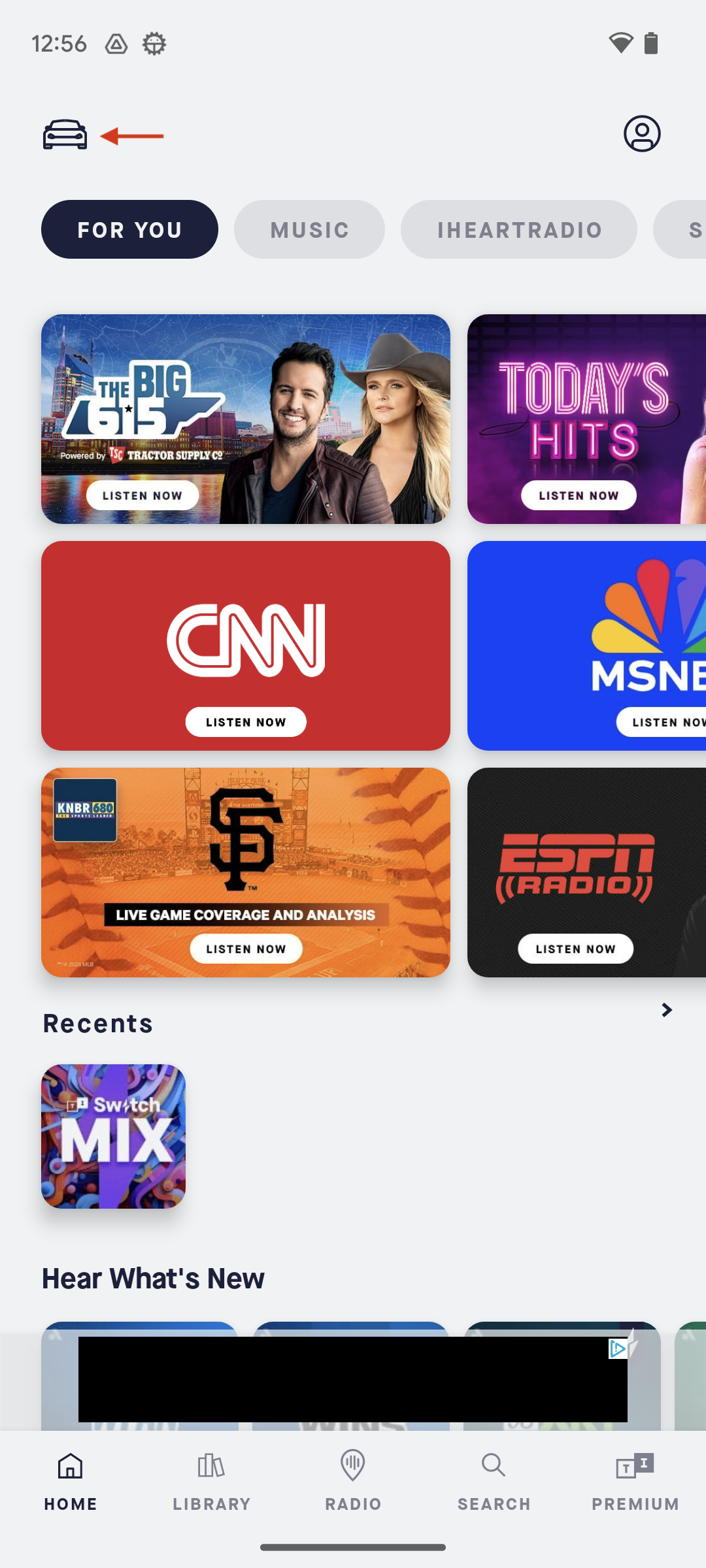Open The Big 615 station card

tap(245, 418)
